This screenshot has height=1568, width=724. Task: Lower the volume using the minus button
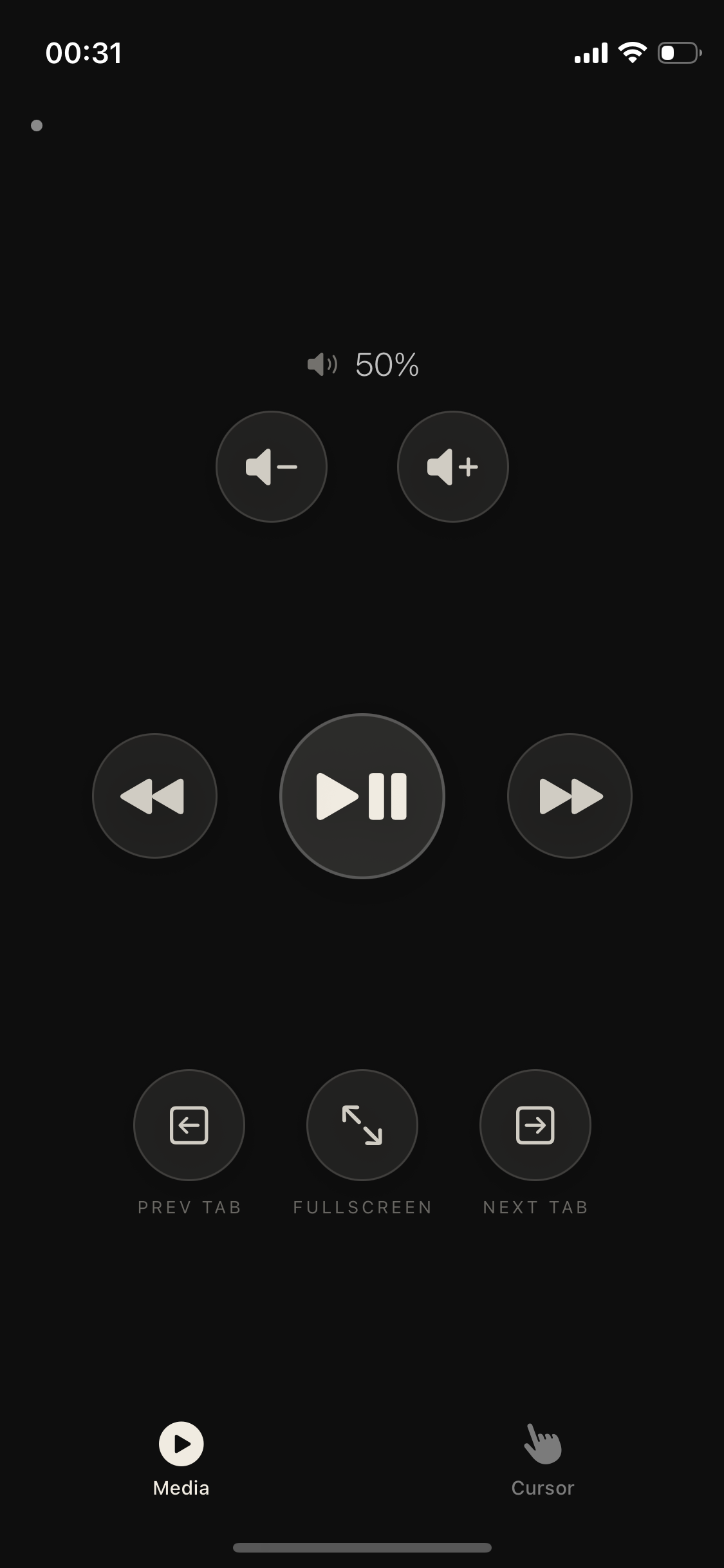click(272, 467)
